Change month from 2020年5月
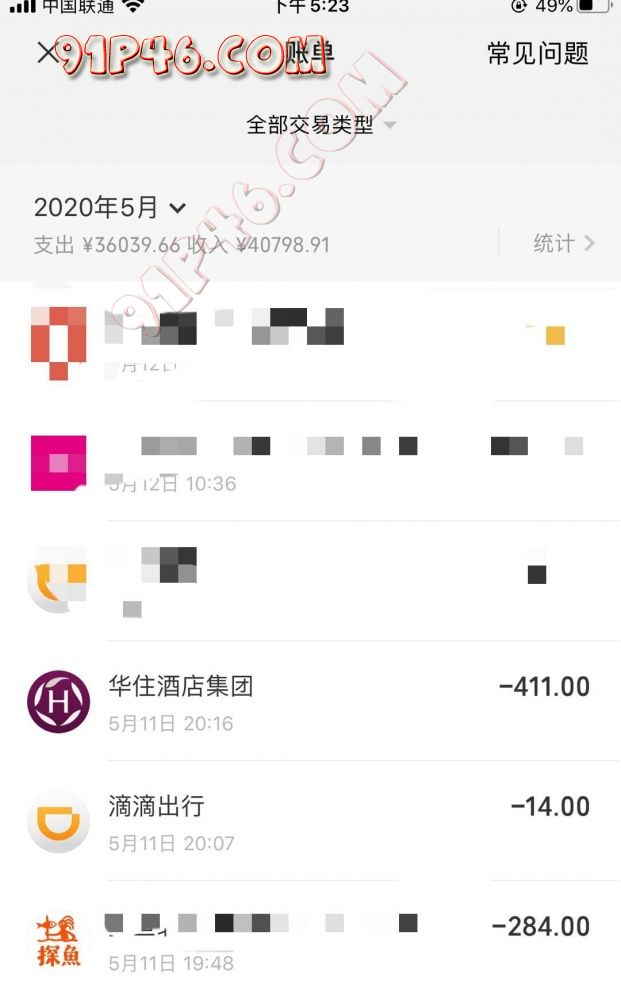Image resolution: width=621 pixels, height=1000 pixels. pyautogui.click(x=110, y=208)
